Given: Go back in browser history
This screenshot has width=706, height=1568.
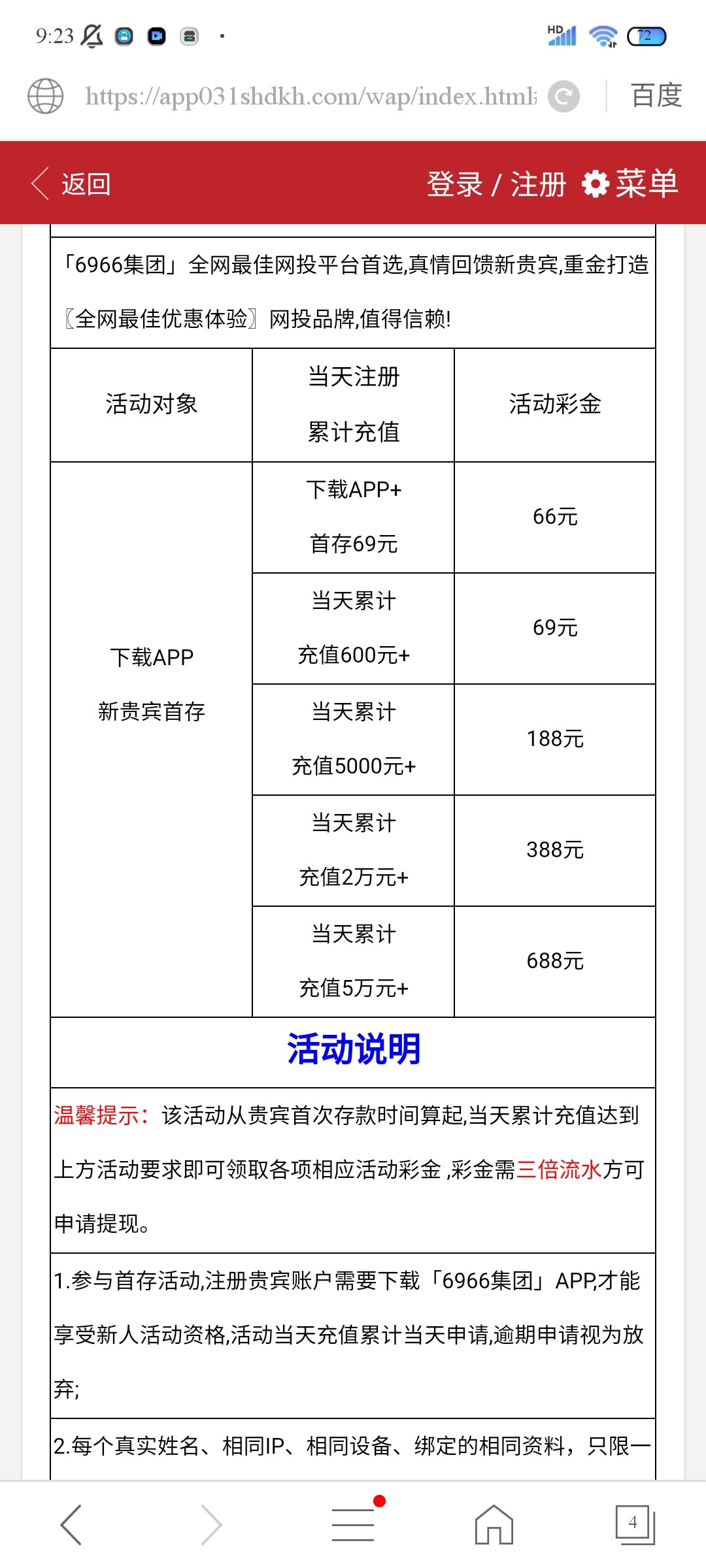Looking at the screenshot, I should point(71,1525).
